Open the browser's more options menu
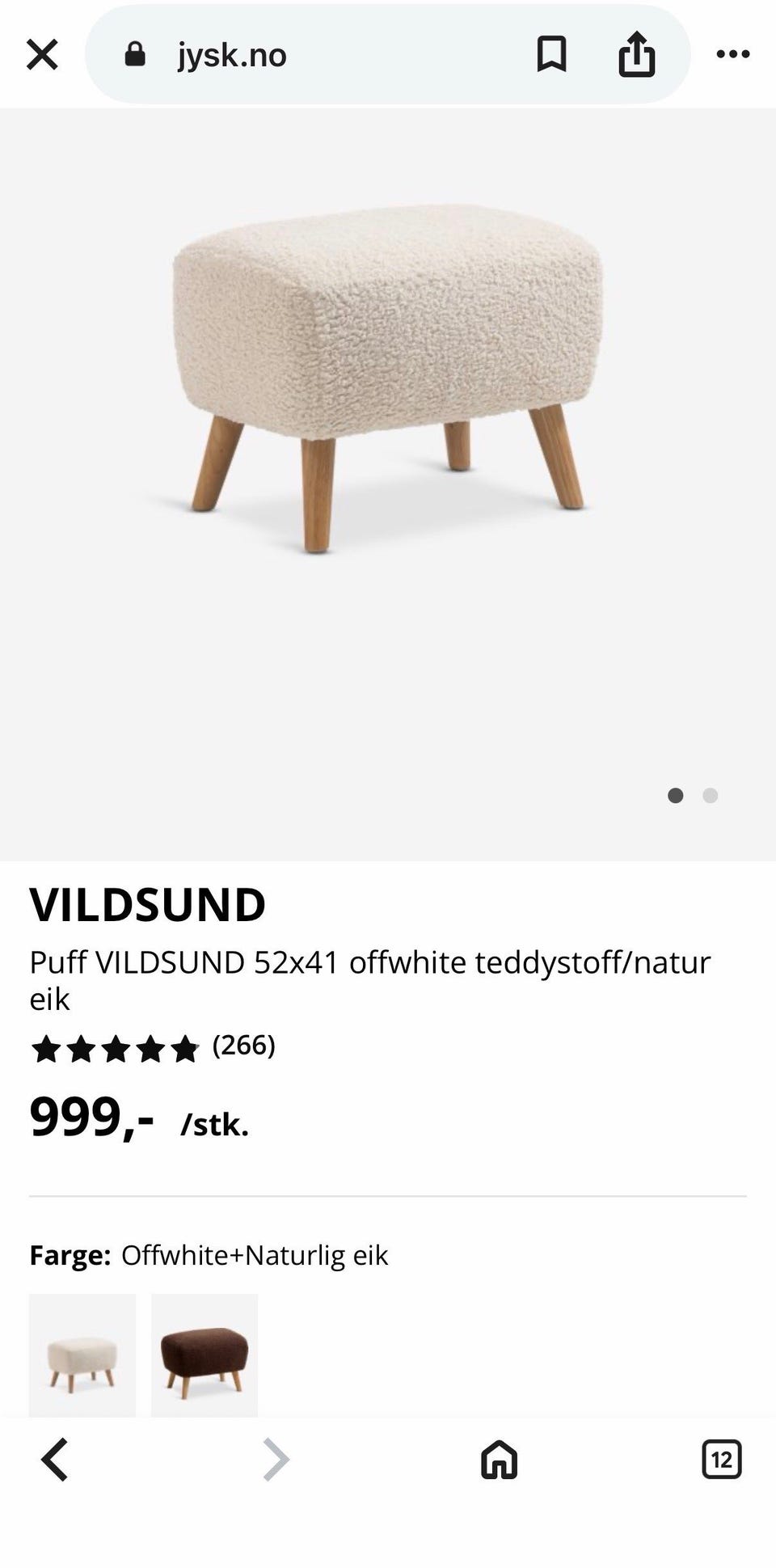Image resolution: width=776 pixels, height=1568 pixels. tap(732, 54)
